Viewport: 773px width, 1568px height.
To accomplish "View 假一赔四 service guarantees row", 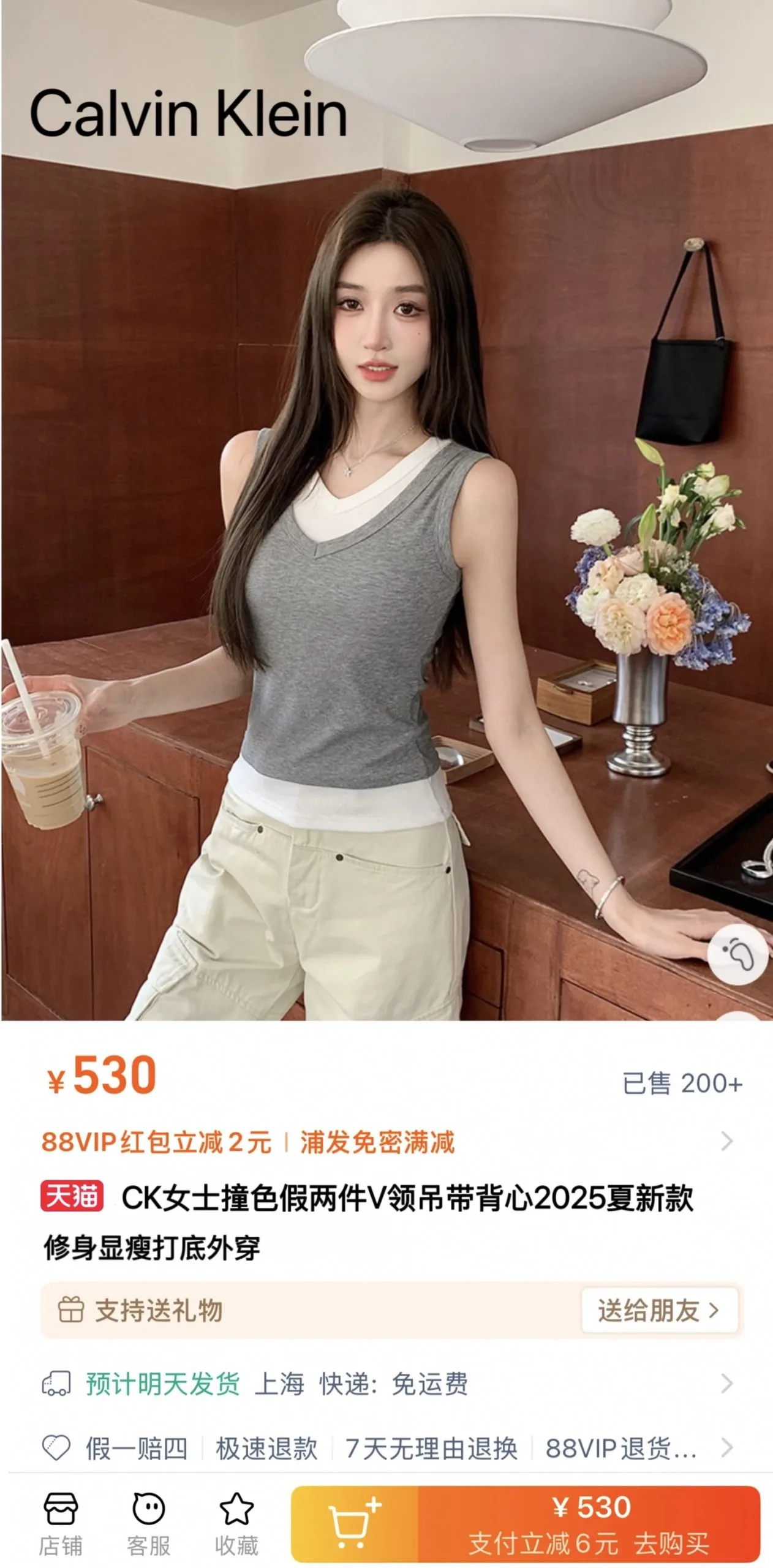I will click(386, 1449).
